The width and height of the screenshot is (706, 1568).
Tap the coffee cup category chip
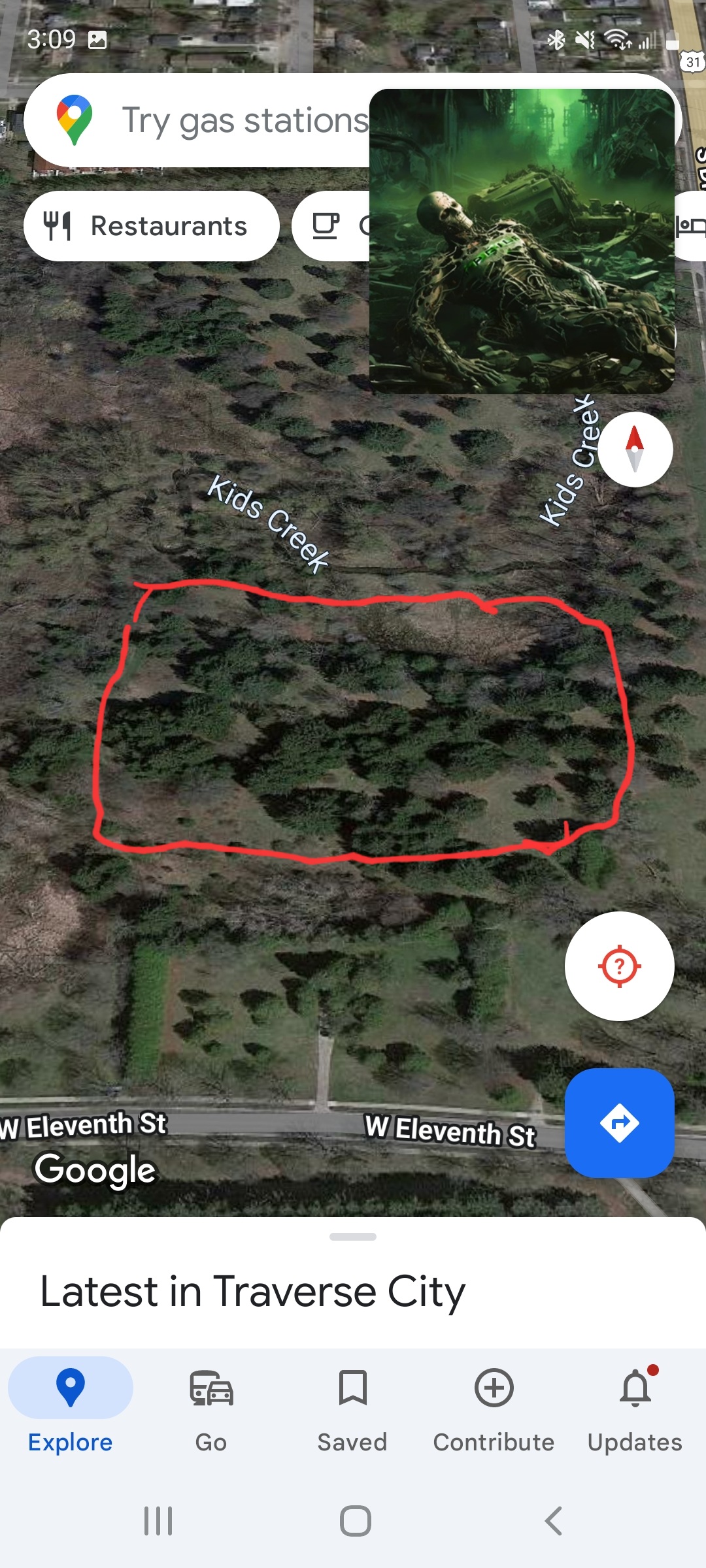[x=331, y=226]
